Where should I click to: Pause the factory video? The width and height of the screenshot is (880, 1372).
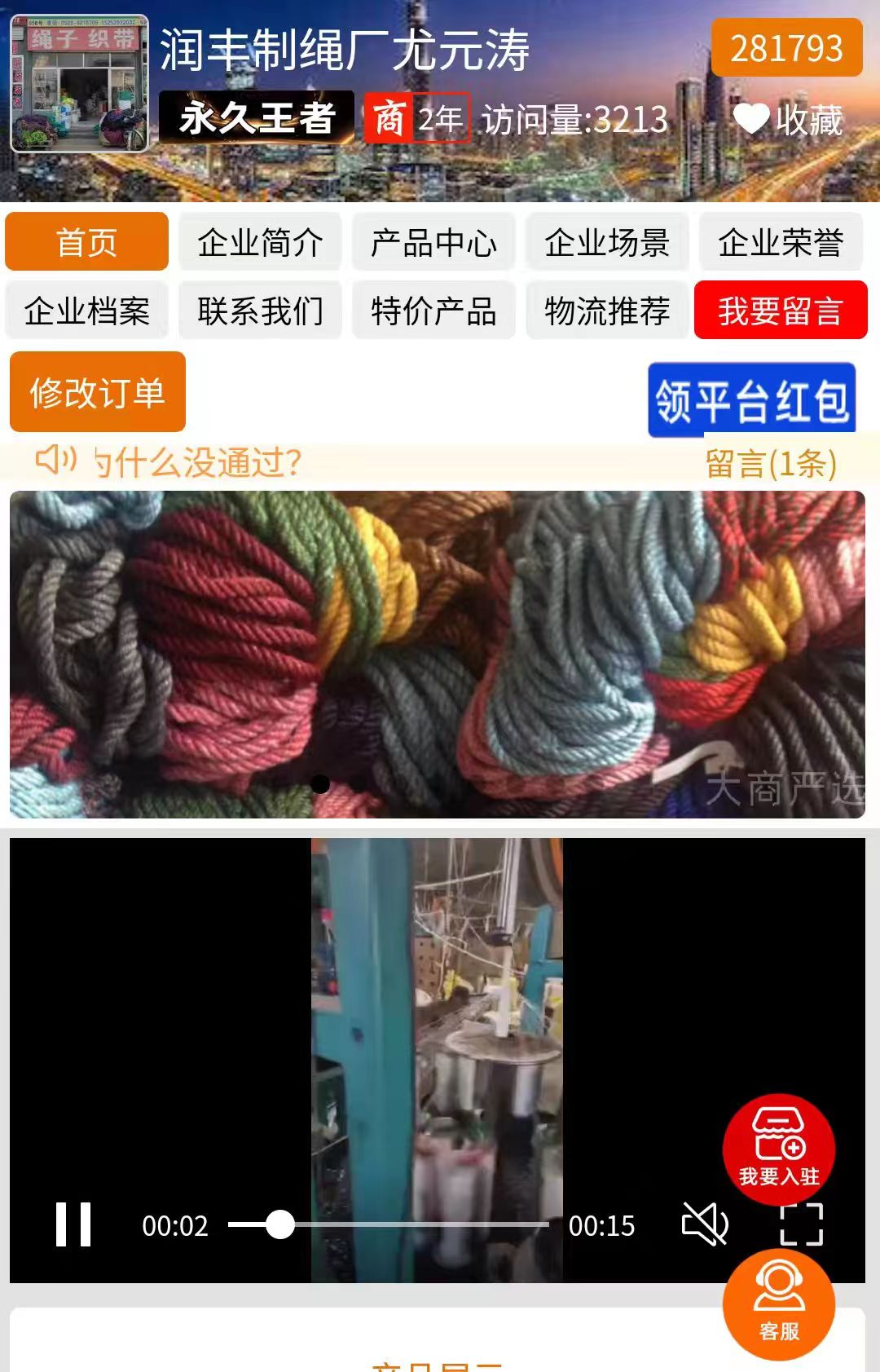click(73, 1224)
